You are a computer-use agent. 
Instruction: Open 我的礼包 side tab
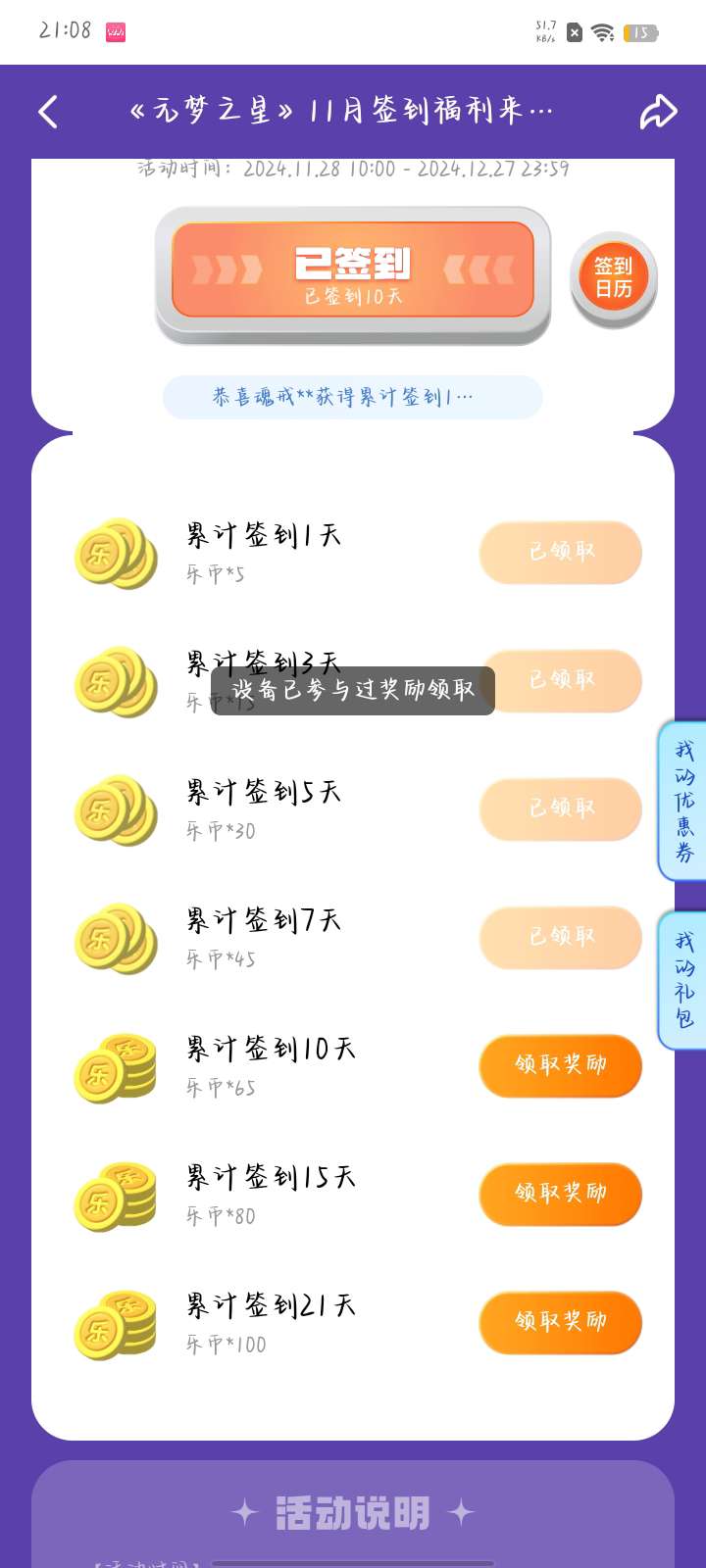tap(683, 980)
